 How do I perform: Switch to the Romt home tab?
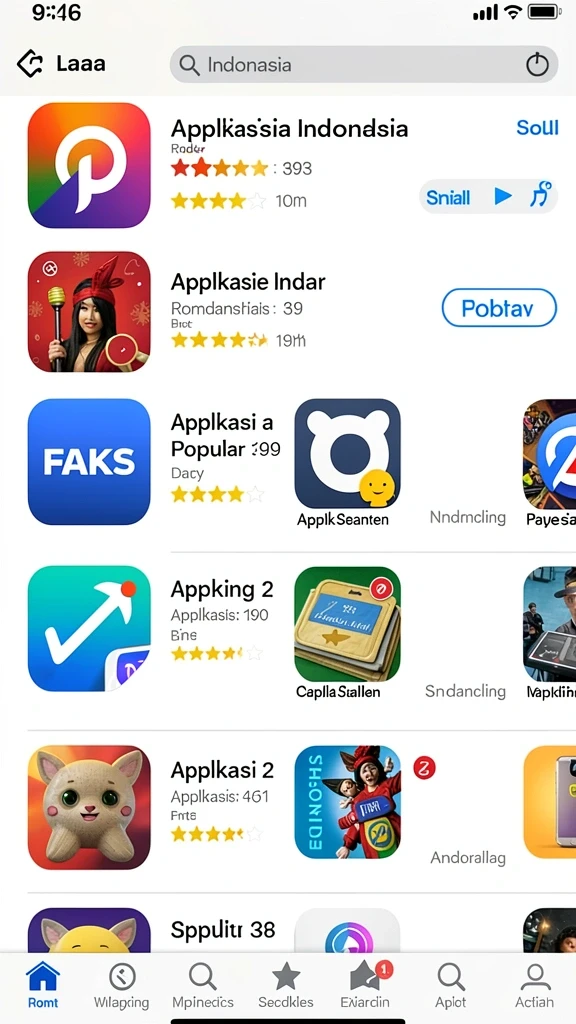click(x=43, y=985)
